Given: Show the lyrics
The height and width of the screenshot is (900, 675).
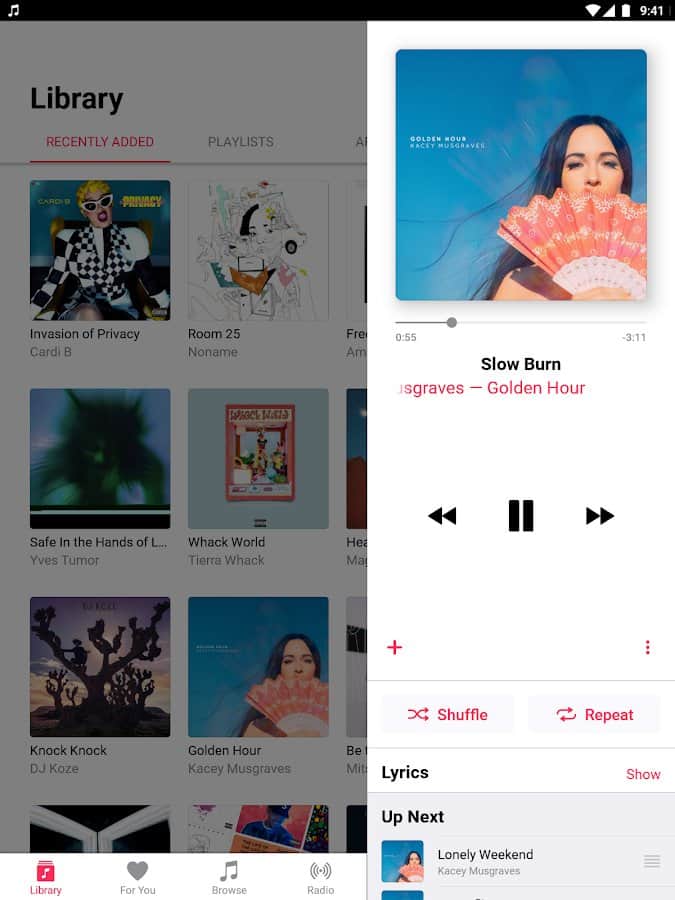Looking at the screenshot, I should [643, 774].
